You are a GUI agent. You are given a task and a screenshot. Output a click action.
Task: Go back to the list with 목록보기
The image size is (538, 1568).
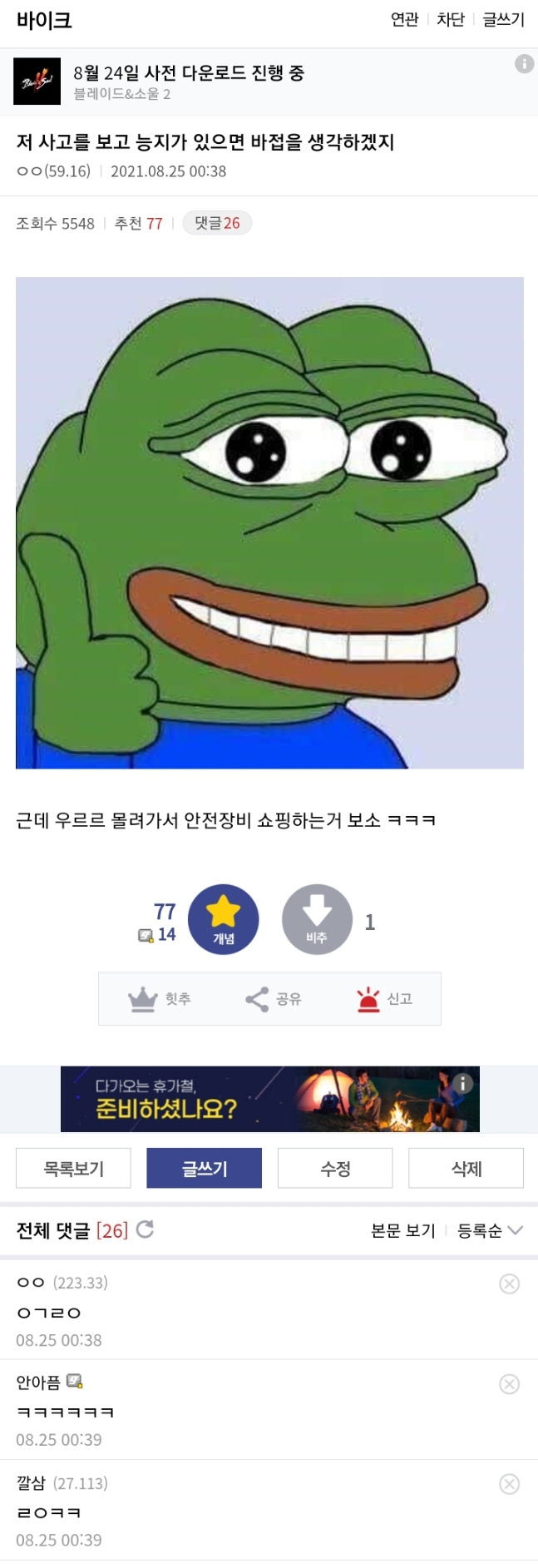point(73,1168)
